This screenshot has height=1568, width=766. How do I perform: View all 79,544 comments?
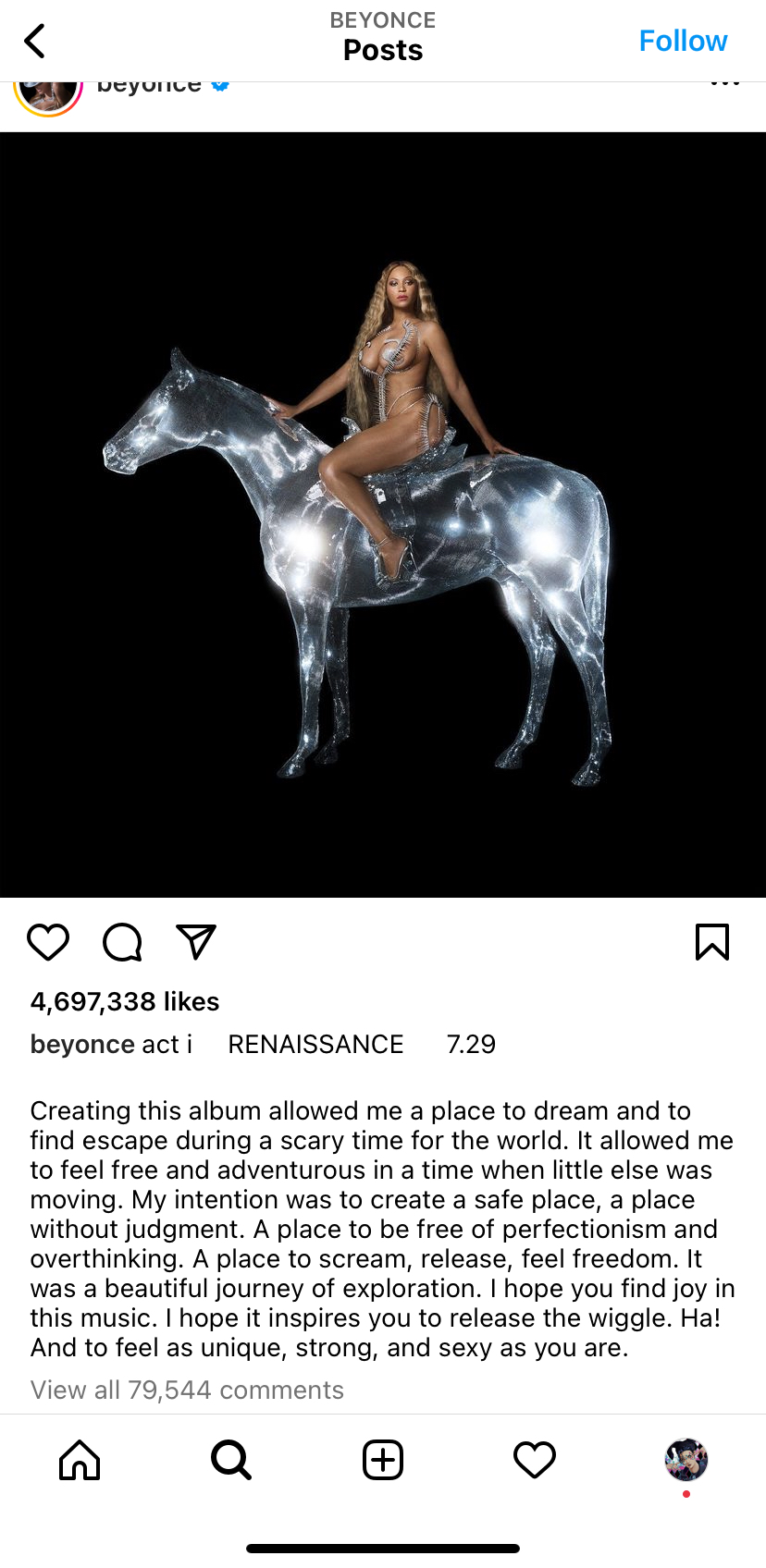point(187,1390)
